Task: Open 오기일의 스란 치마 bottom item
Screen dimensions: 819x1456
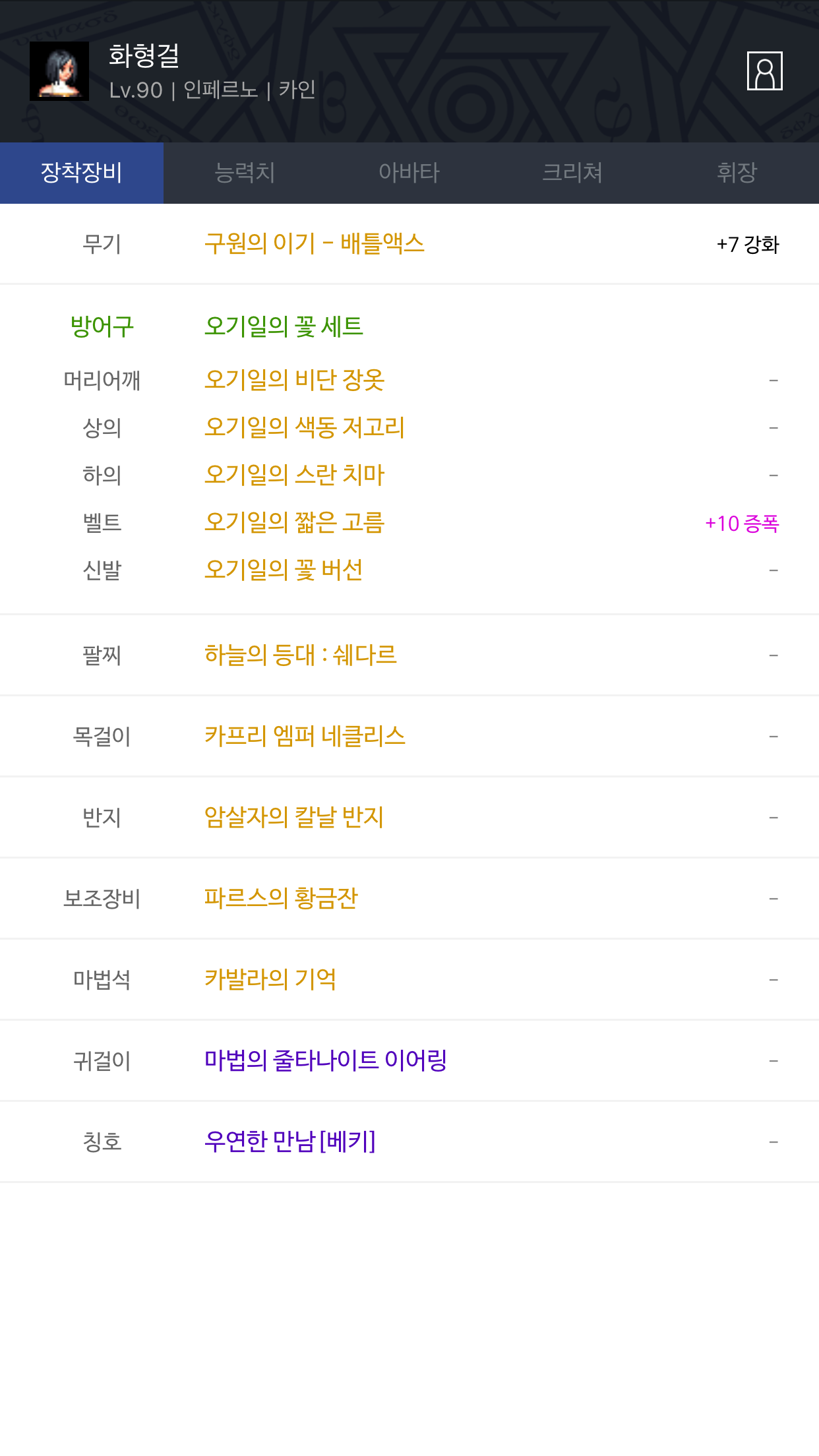Action: click(295, 475)
